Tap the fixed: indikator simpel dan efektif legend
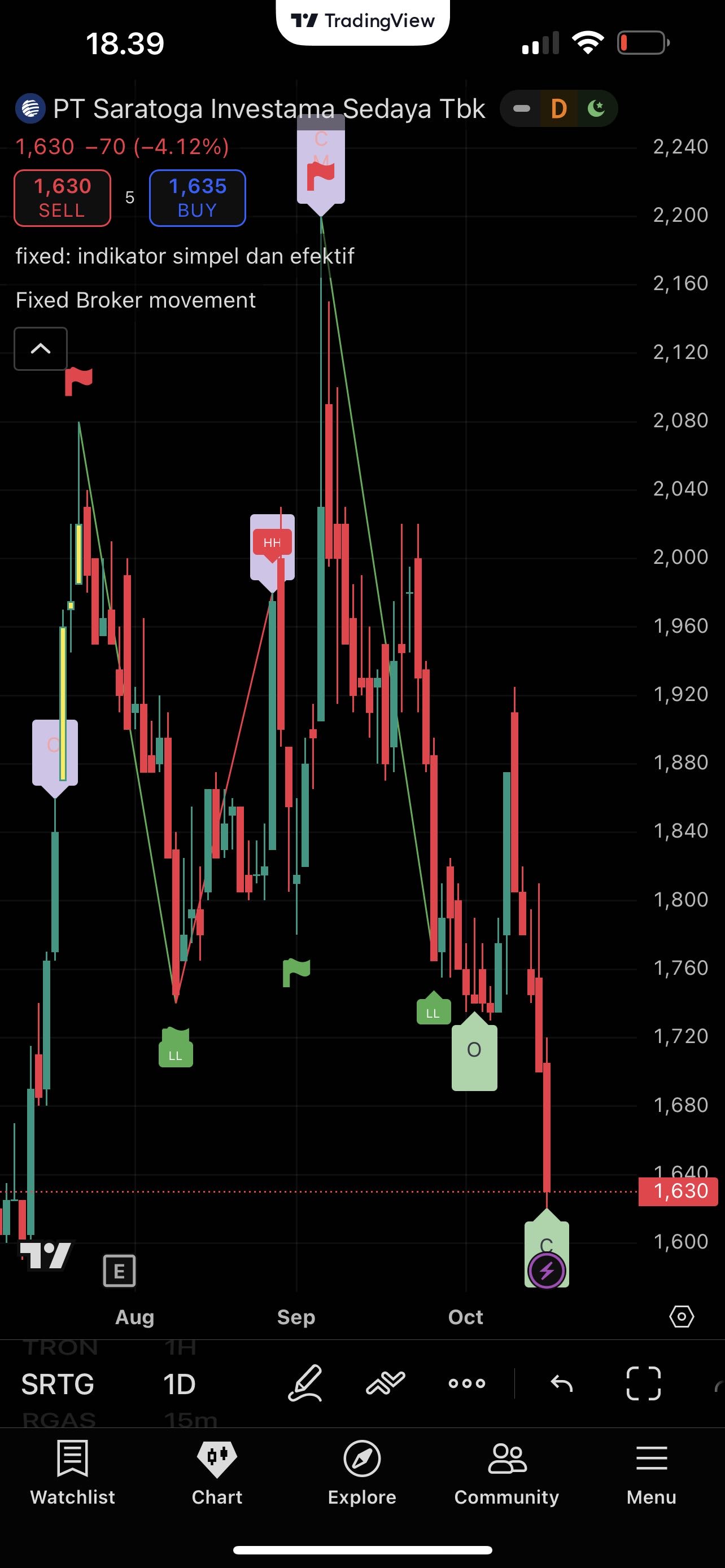Screen dimensions: 725x1568 coord(185,256)
